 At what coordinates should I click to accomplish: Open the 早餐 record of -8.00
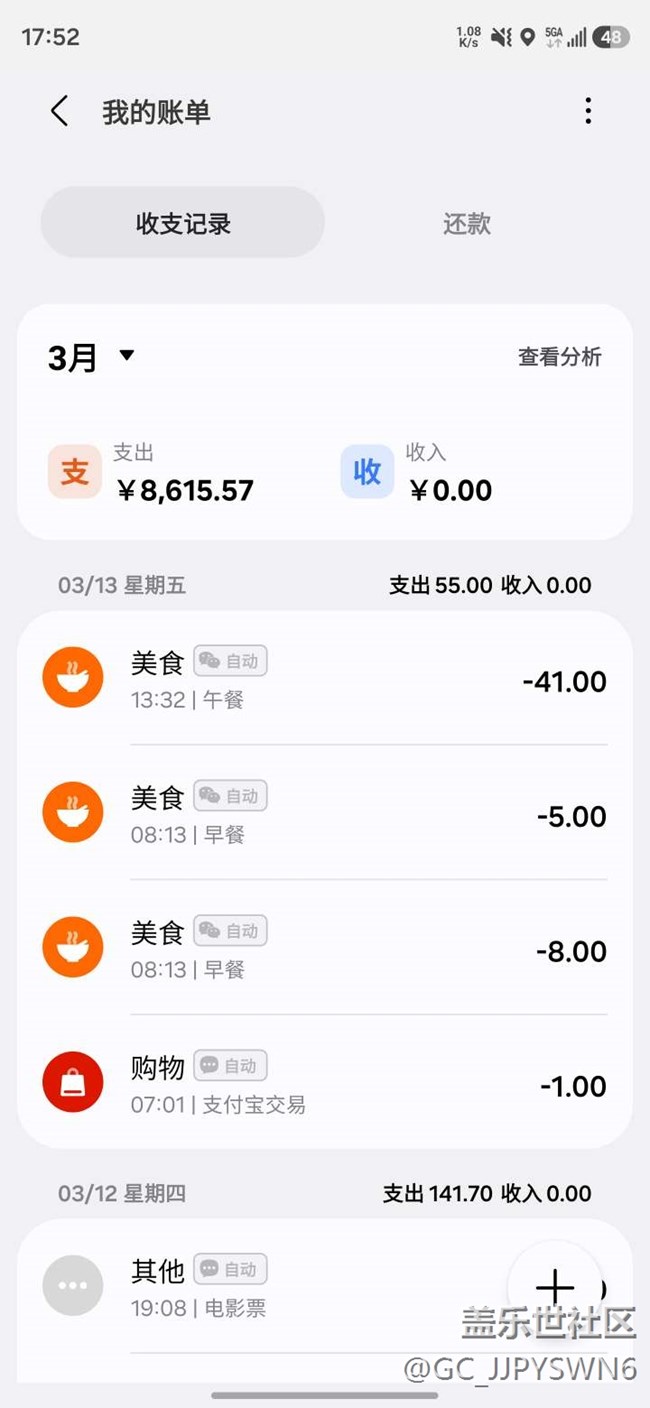click(x=325, y=950)
